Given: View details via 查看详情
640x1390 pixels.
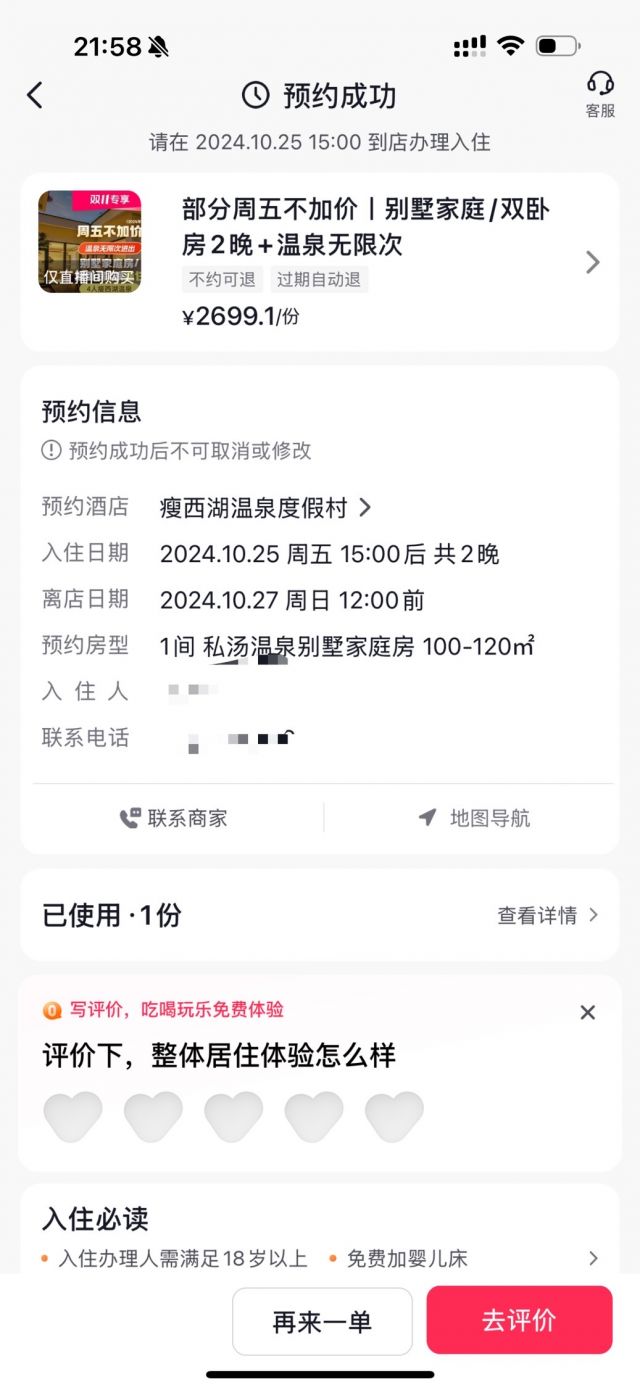Looking at the screenshot, I should point(547,915).
